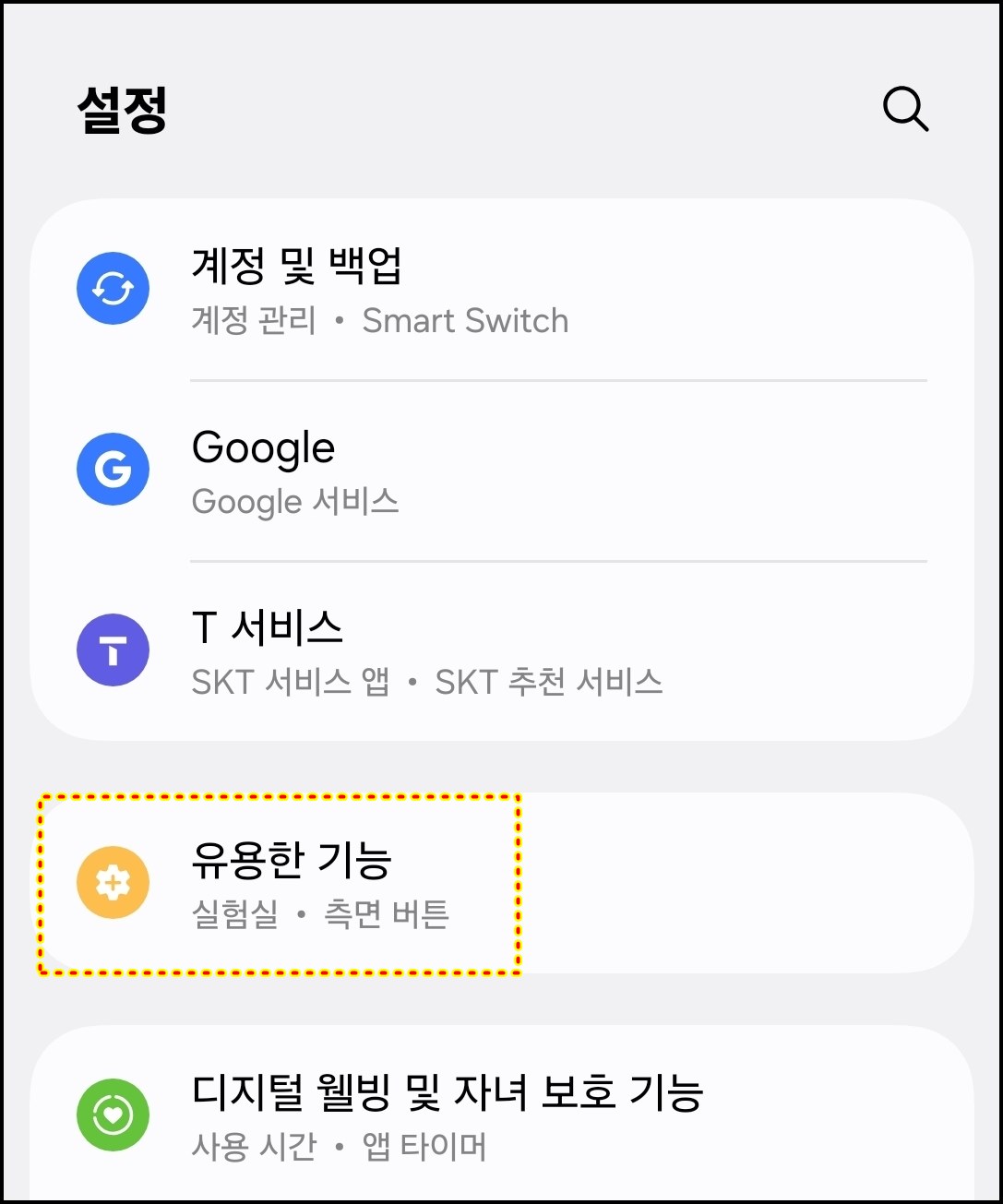Select 유용한 기능 settings row
Image resolution: width=1003 pixels, height=1204 pixels.
[501, 883]
